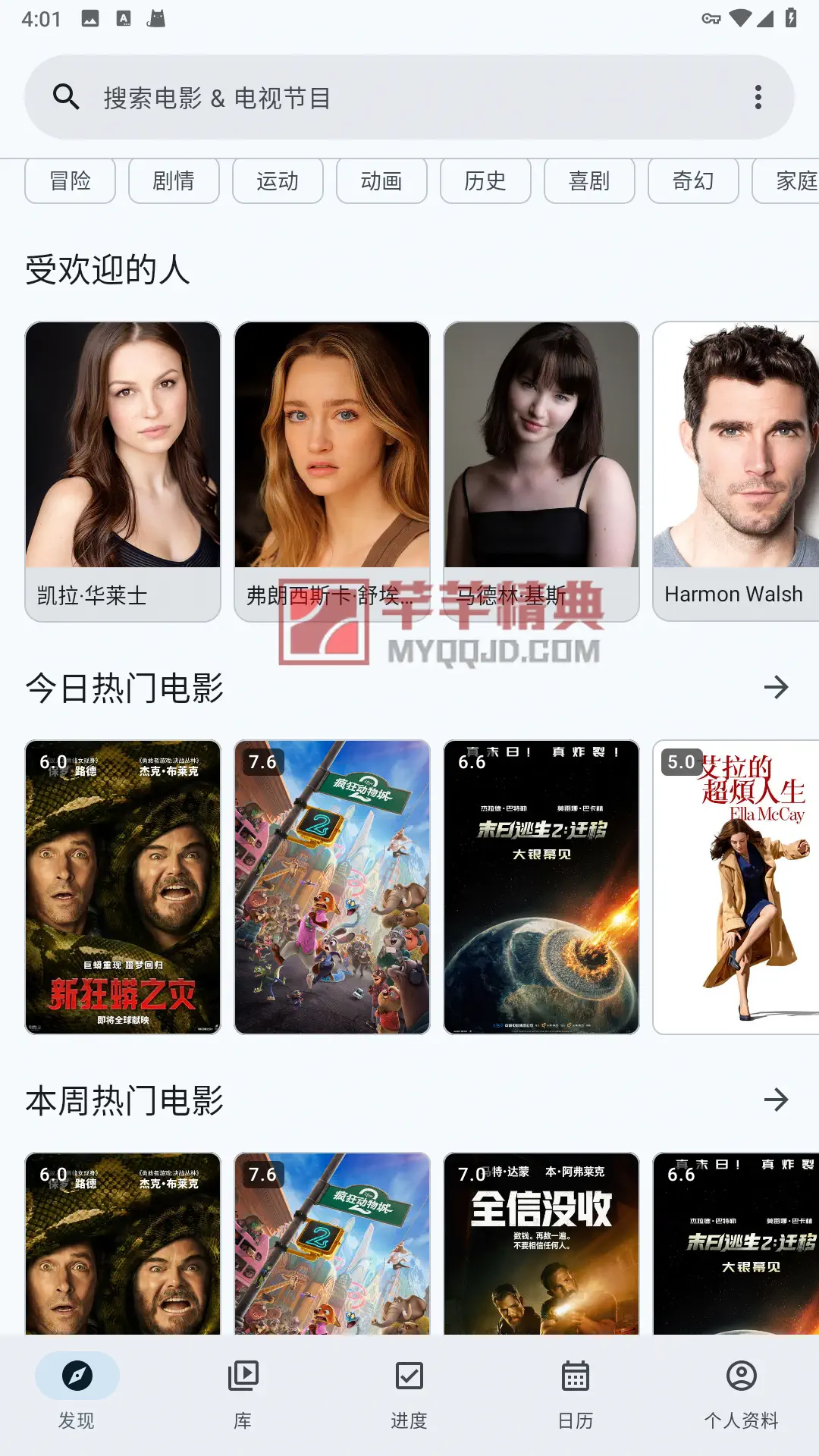Tap the 历史 genre chip
Viewport: 819px width, 1456px height.
pyautogui.click(x=485, y=181)
